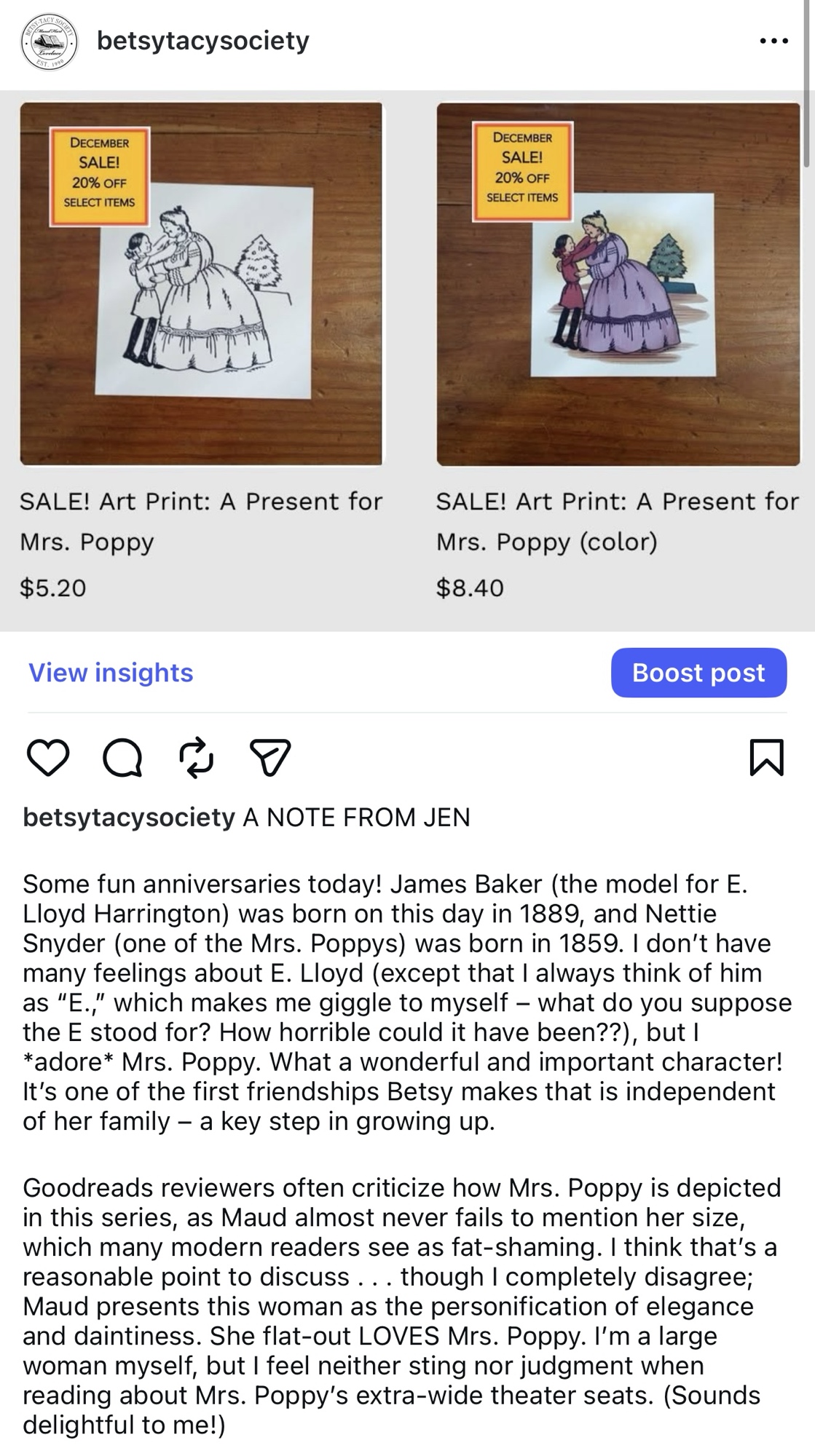
Task: Tap the Boost post button
Action: coord(698,673)
